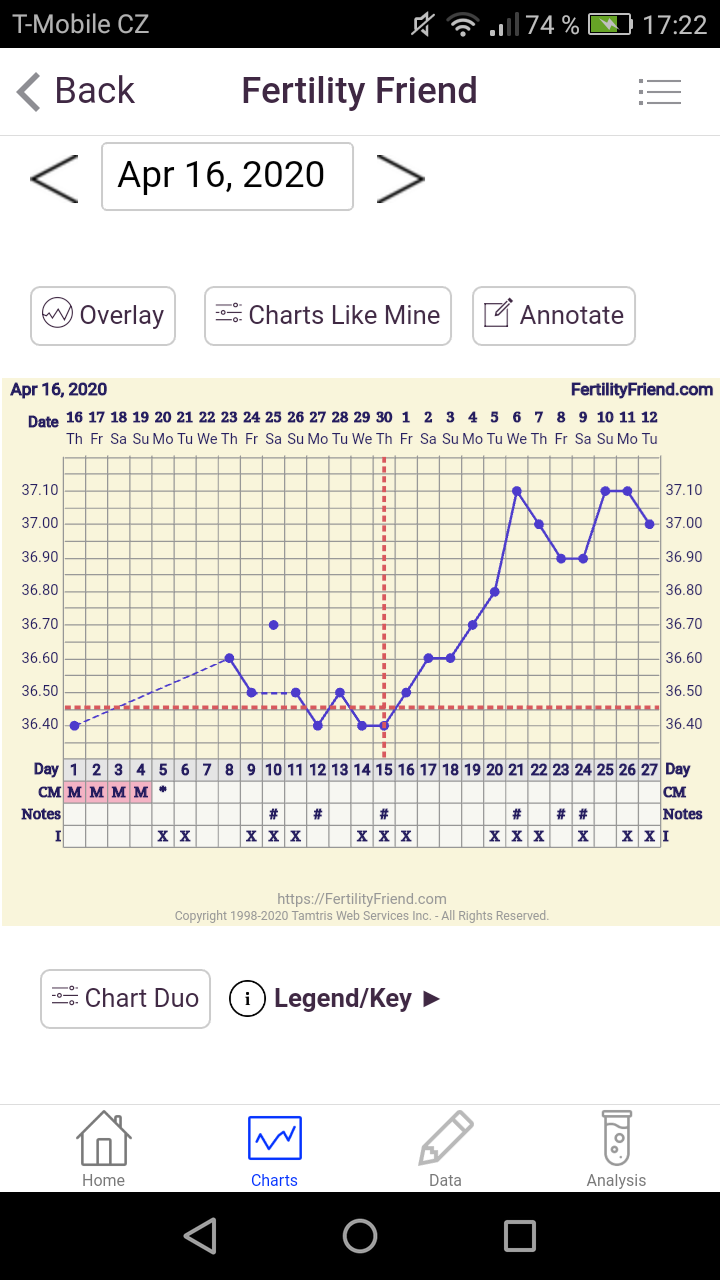Open the list menu icon

pos(659,92)
